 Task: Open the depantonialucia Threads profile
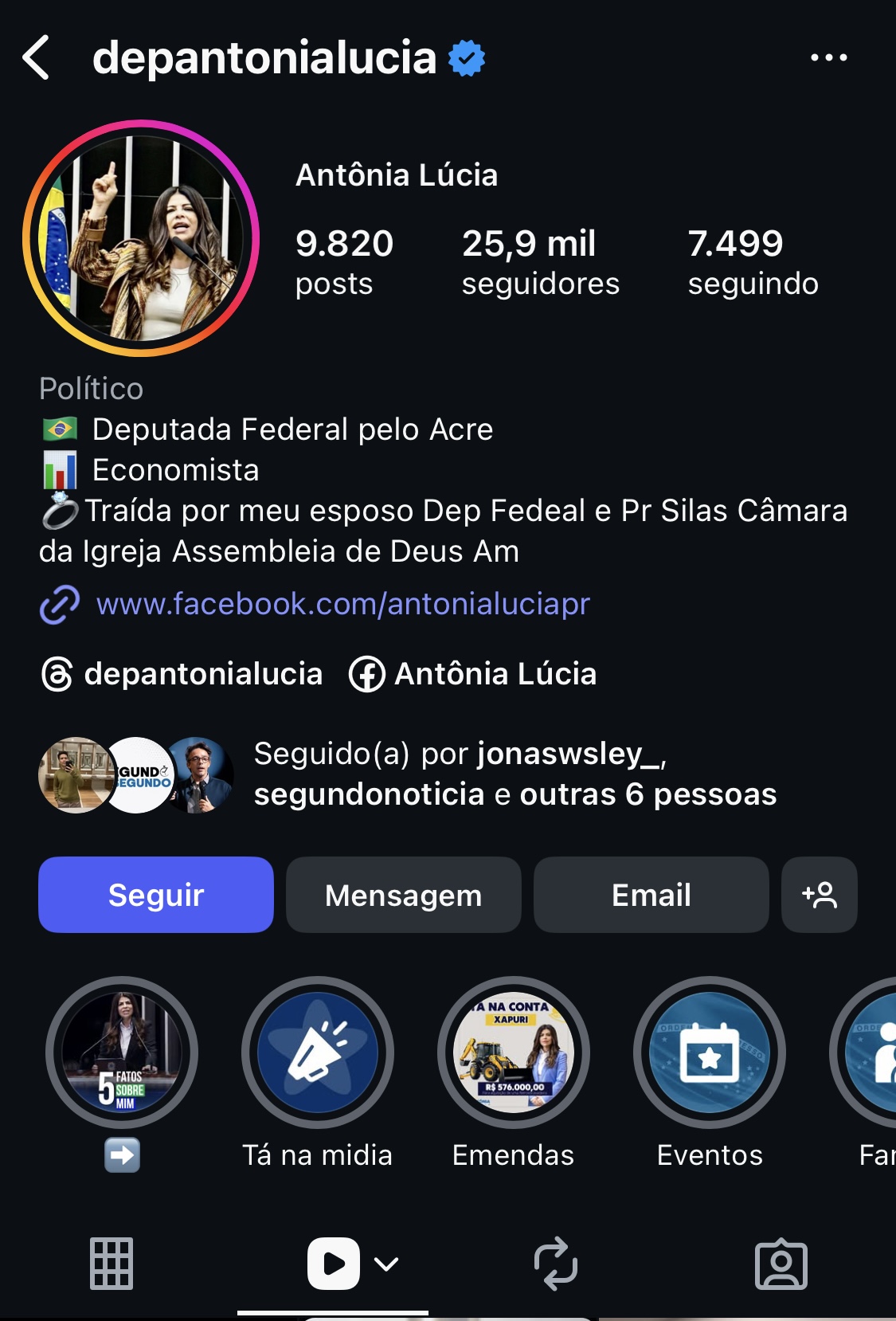[x=182, y=674]
